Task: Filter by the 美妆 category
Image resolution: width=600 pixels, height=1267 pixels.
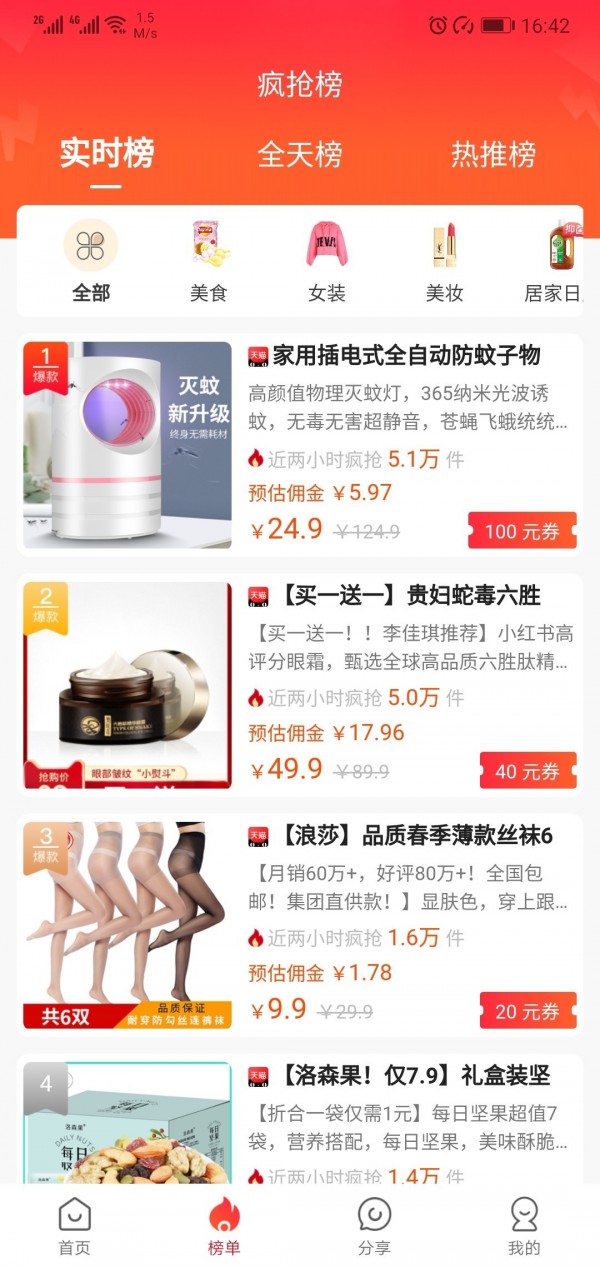Action: point(445,261)
